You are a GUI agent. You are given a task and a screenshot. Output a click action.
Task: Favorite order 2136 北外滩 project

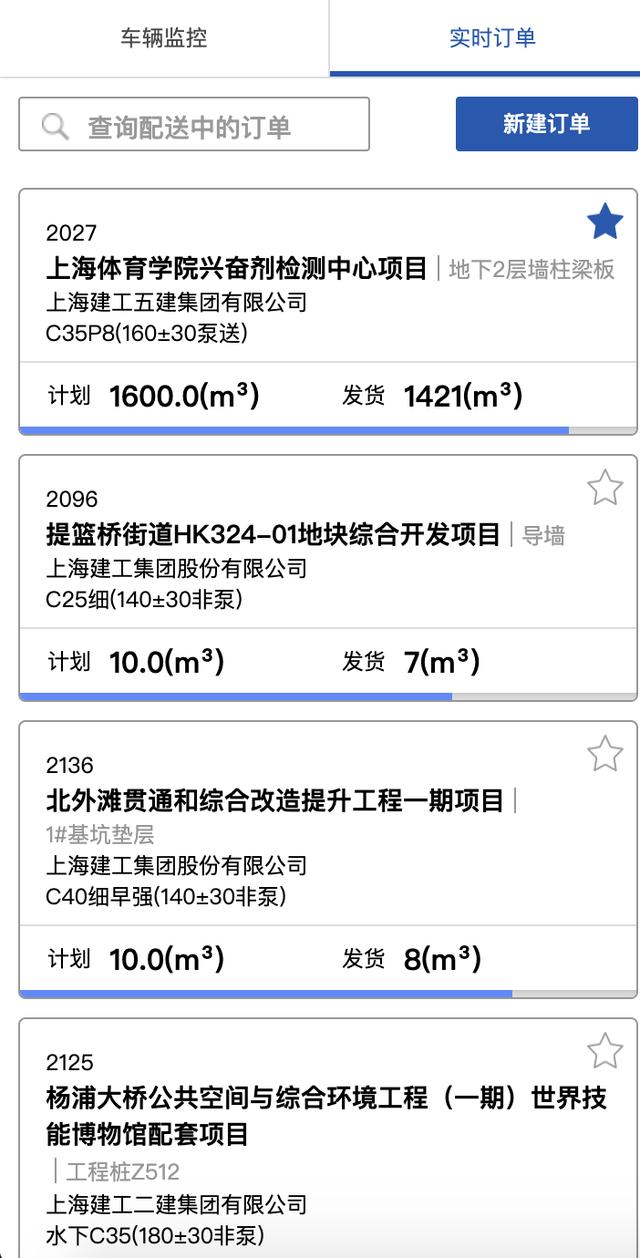(605, 754)
